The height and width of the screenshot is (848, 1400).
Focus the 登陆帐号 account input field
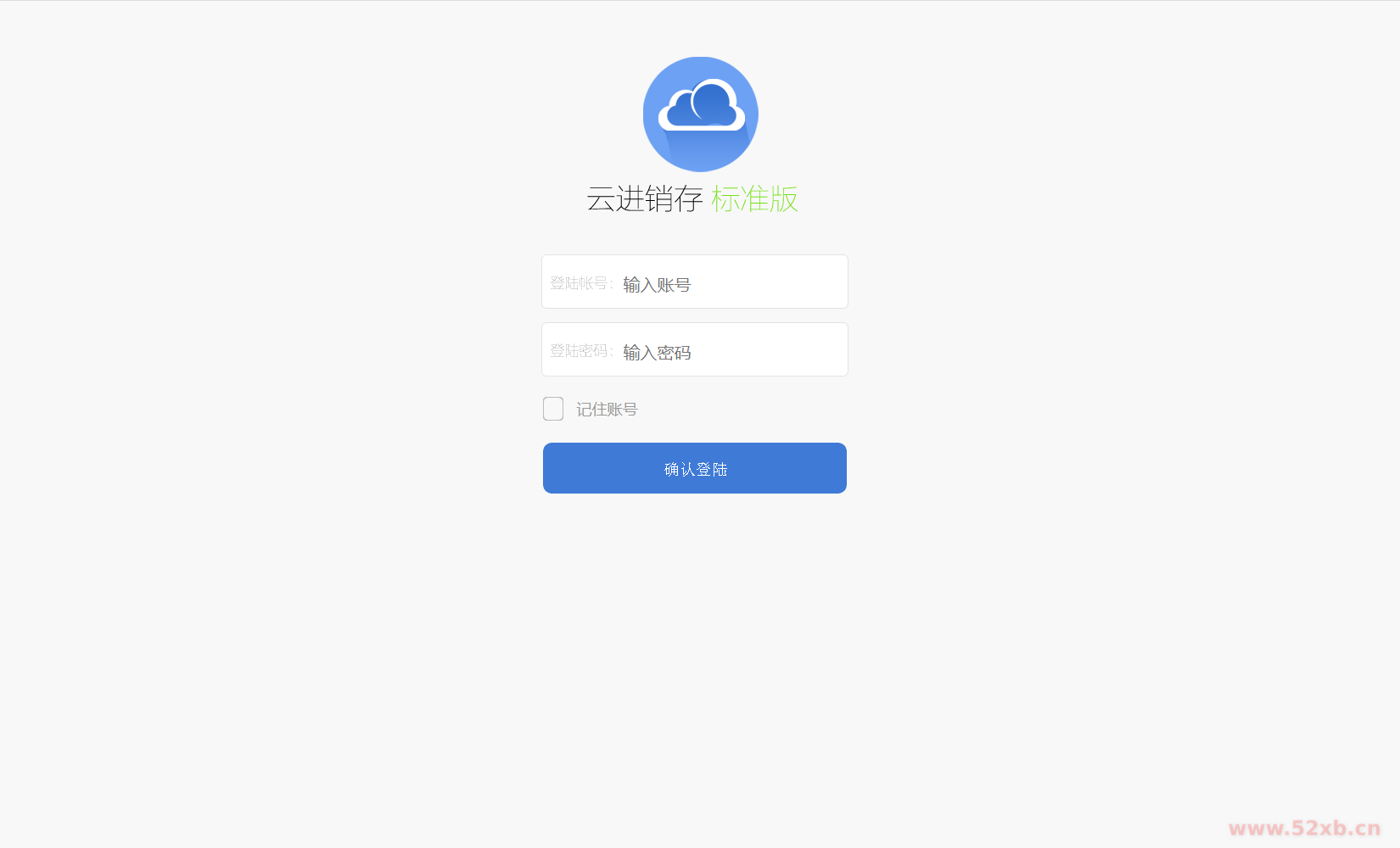730,283
